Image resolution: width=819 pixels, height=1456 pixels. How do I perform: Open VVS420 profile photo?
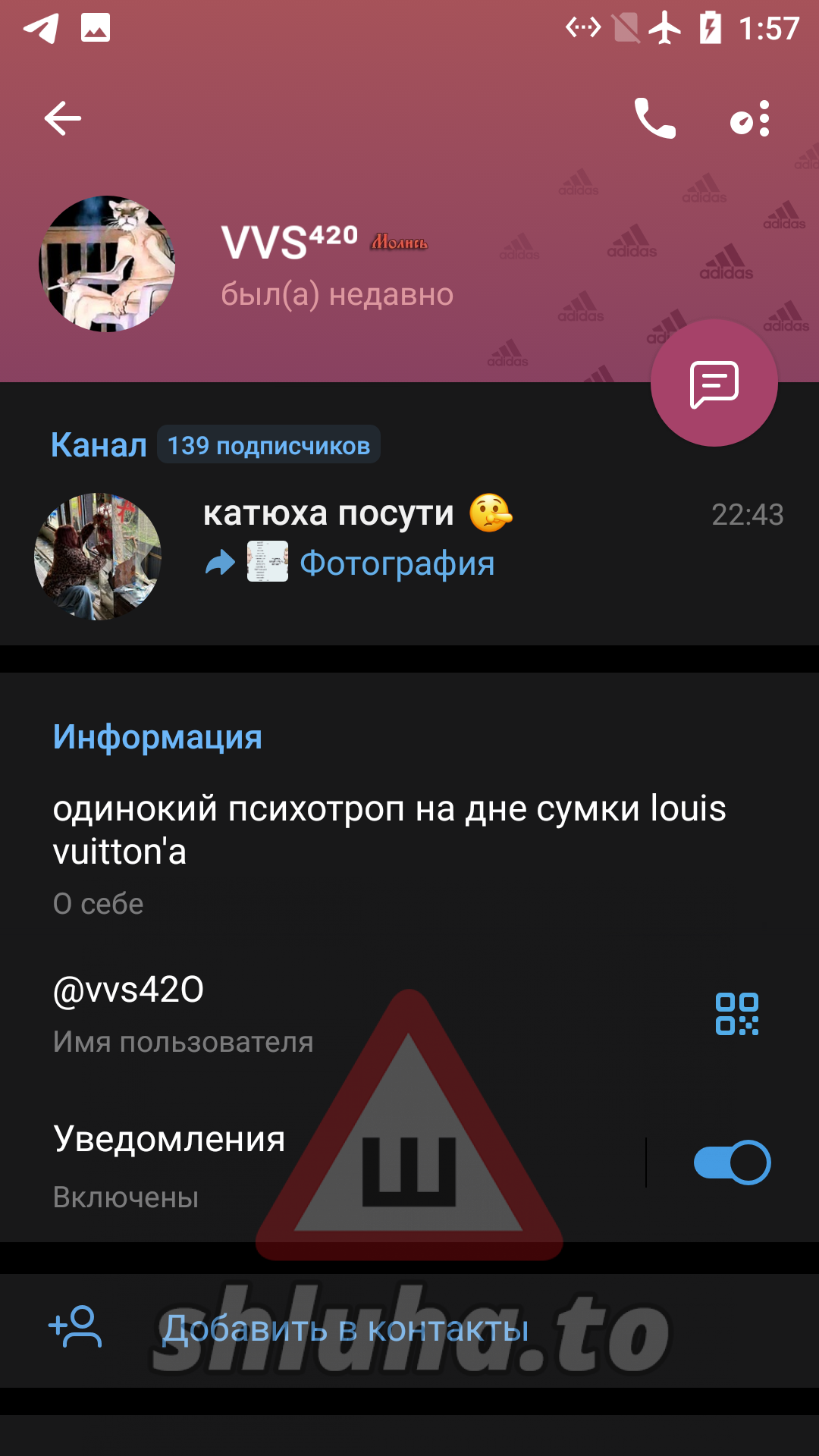[107, 264]
